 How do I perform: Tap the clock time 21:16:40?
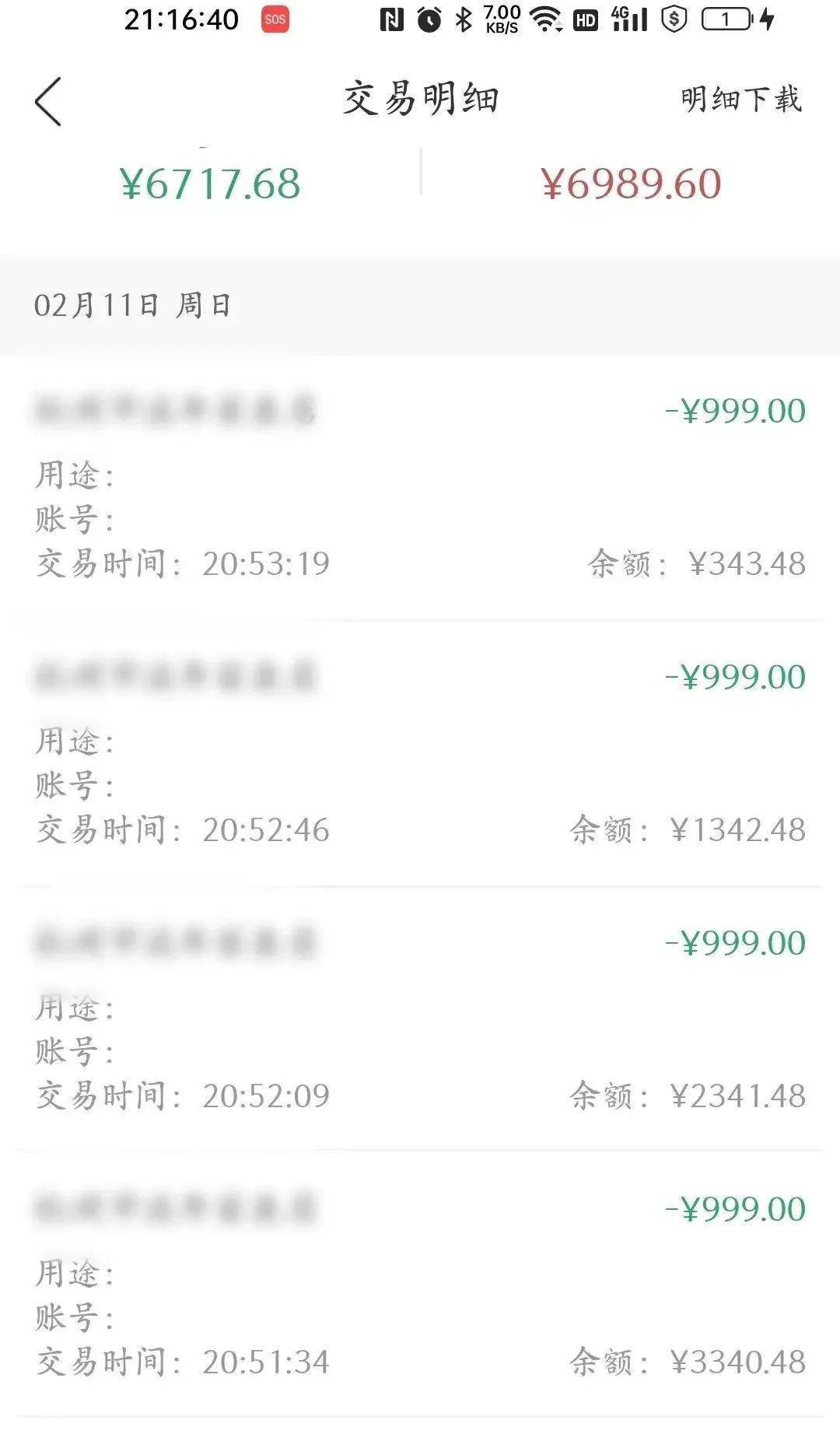[180, 22]
